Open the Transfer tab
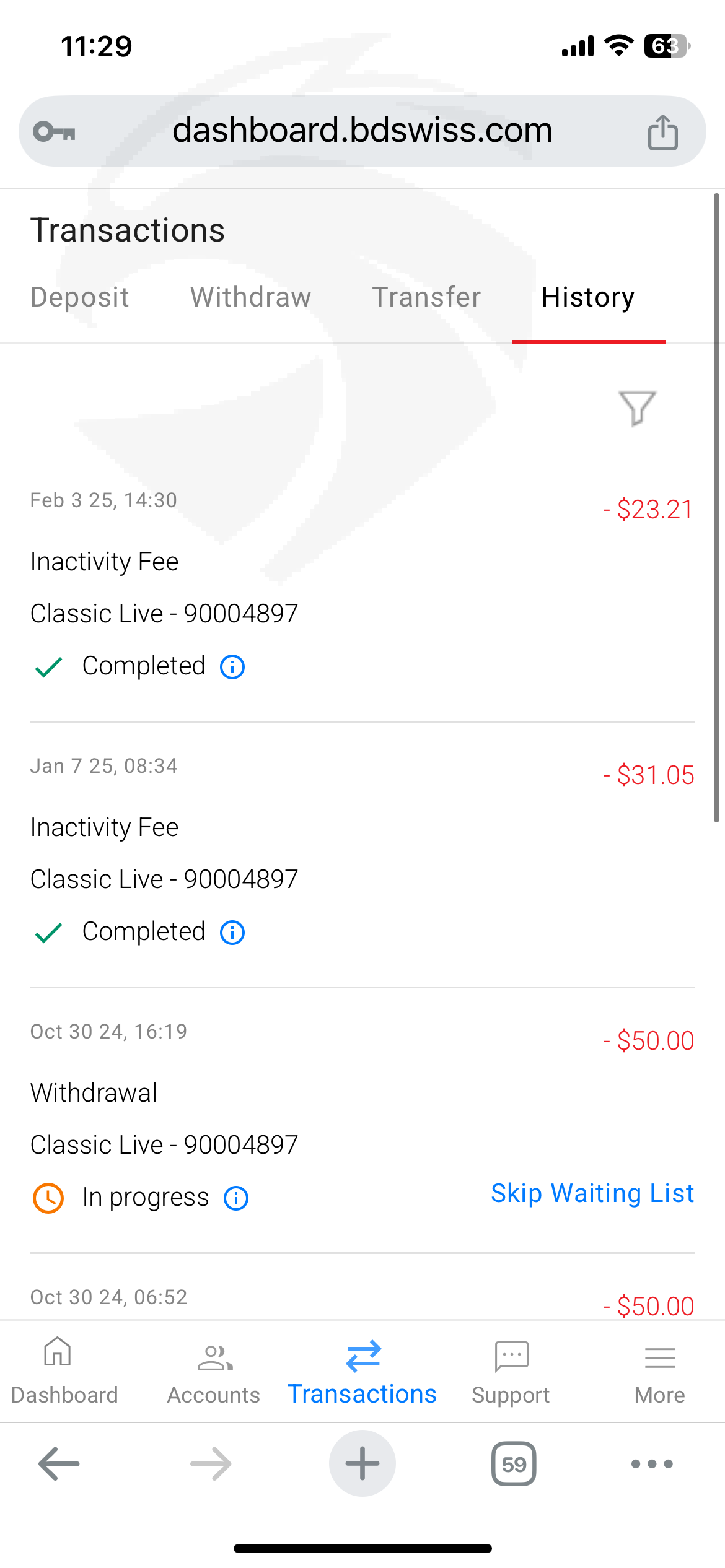This screenshot has height=1568, width=725. click(426, 297)
